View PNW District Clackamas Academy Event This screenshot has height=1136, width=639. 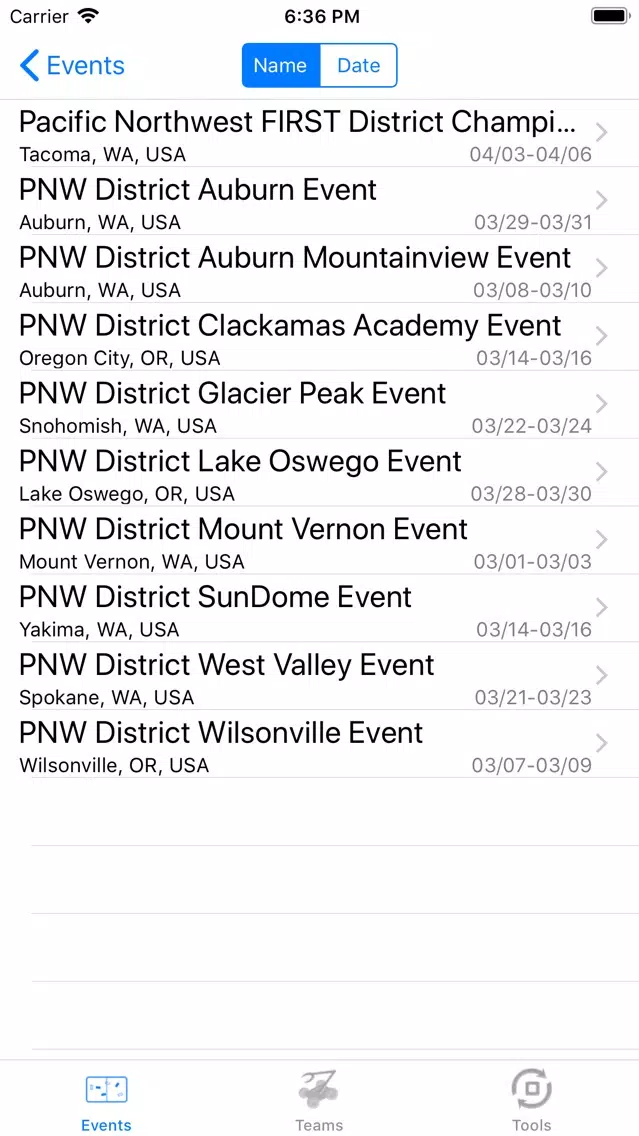tap(320, 338)
